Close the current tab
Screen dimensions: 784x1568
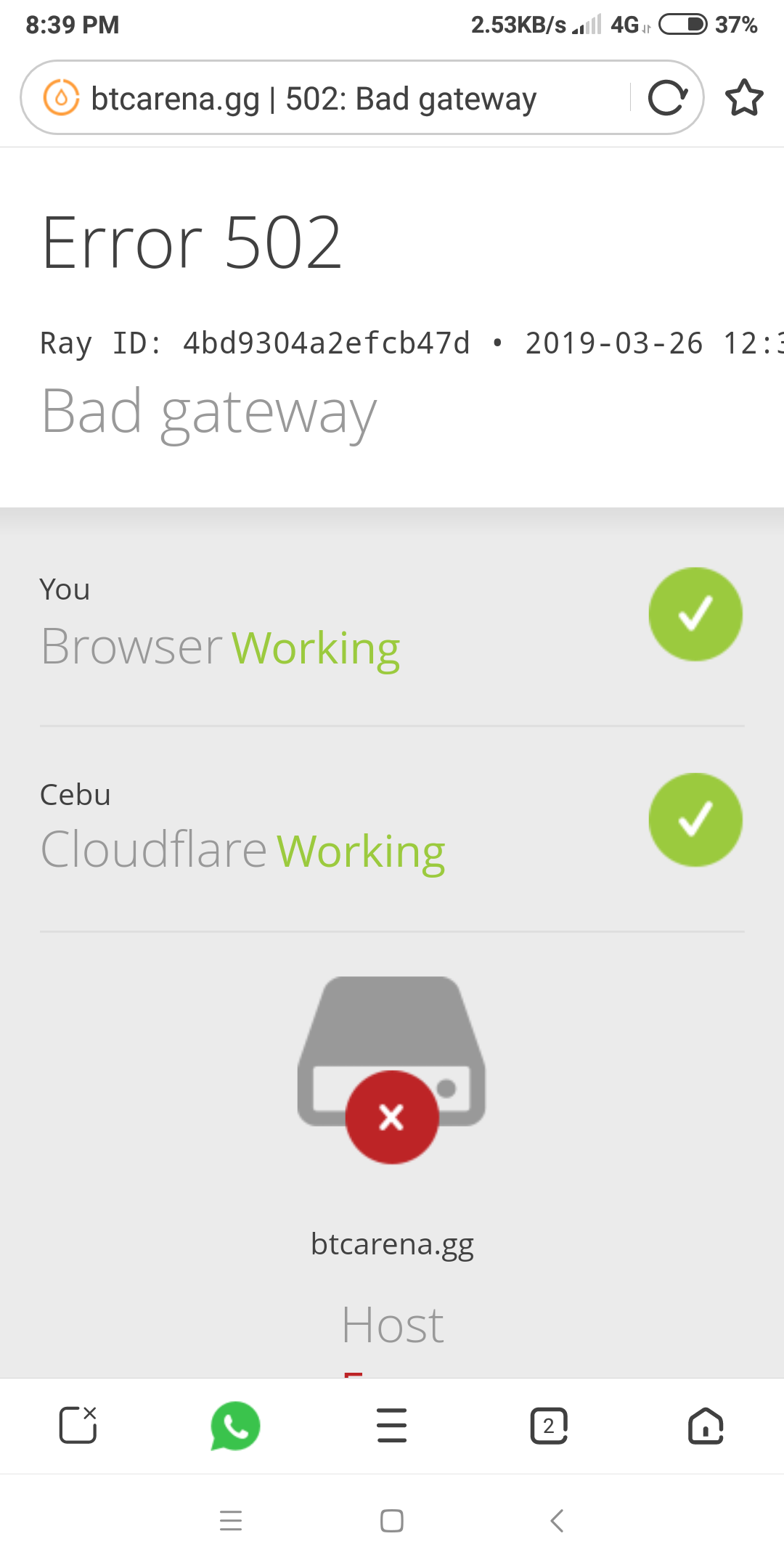[x=78, y=1425]
